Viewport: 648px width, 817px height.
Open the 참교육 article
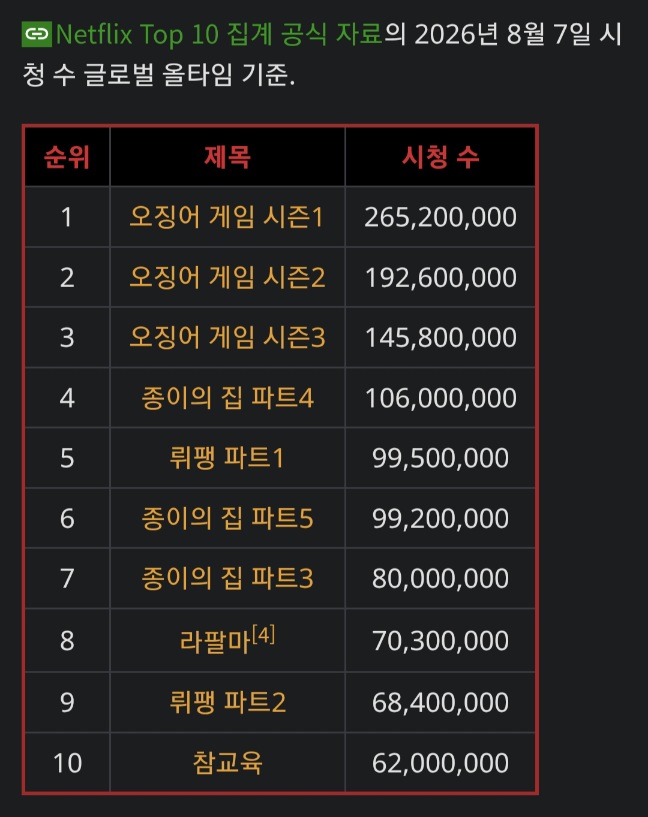click(227, 762)
